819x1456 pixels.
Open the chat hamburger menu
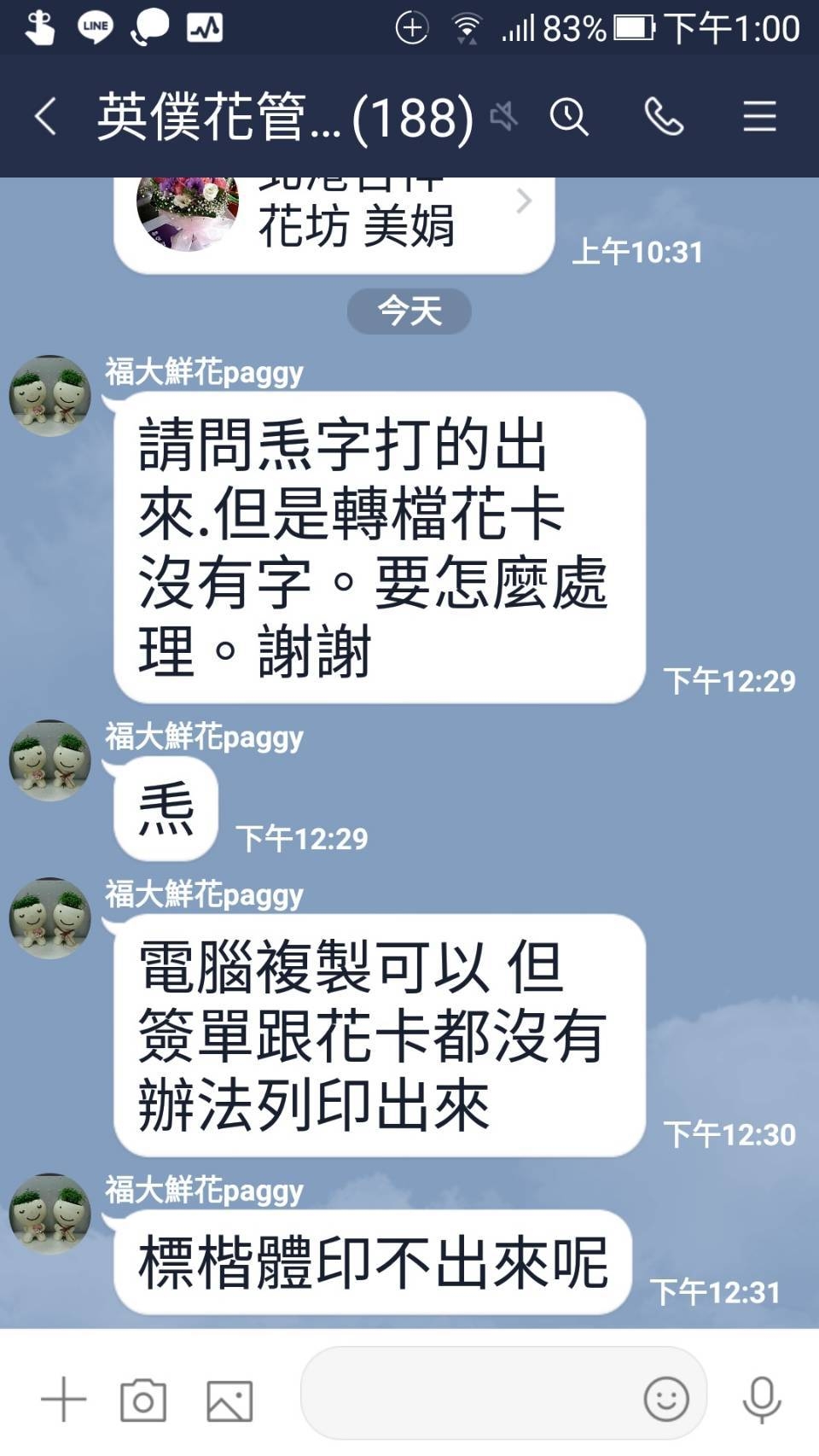759,116
